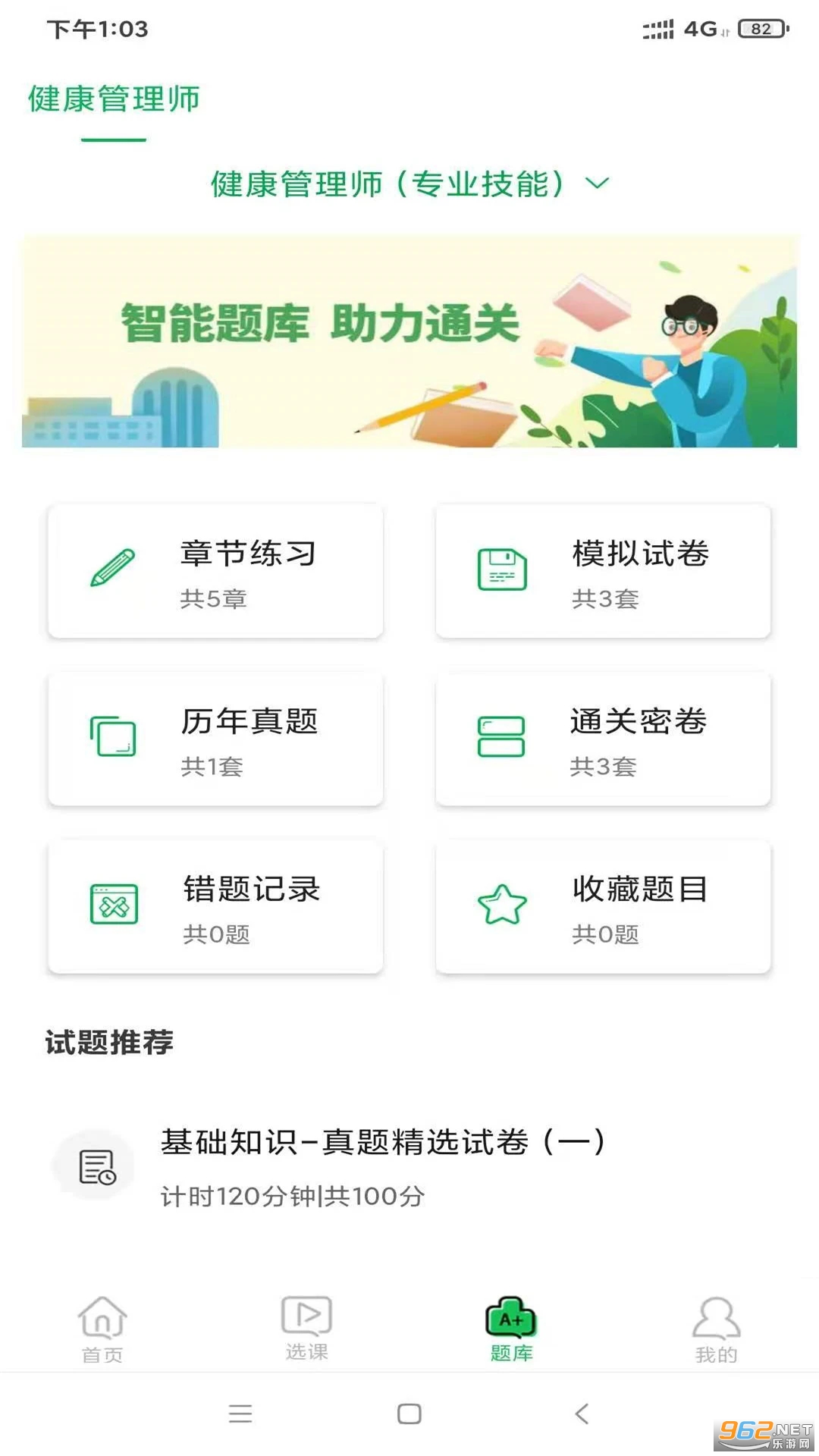Viewport: 819px width, 1456px height.
Task: Switch to the 题库 question bank tab
Action: coord(511,1329)
